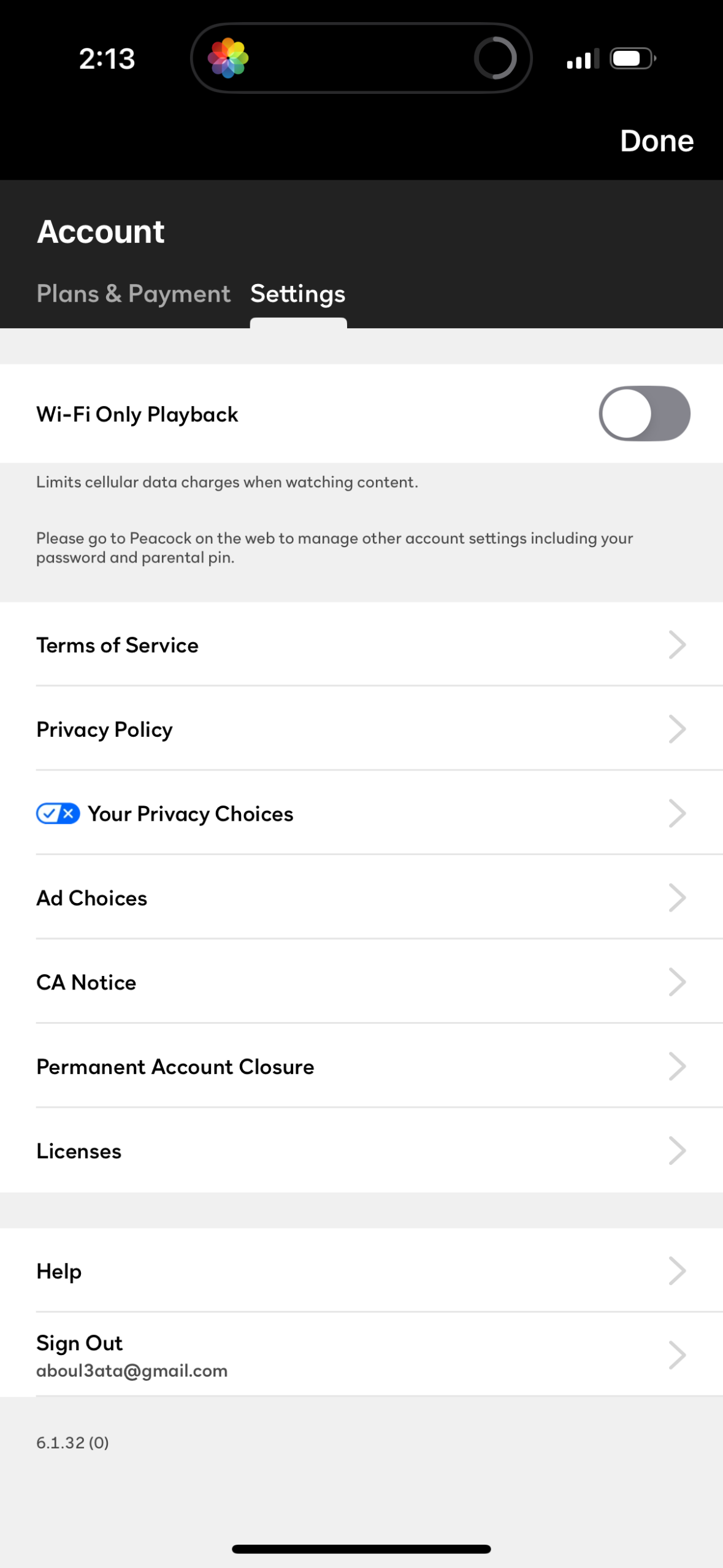Click the chevron beside Help
This screenshot has height=1568, width=723.
[677, 1271]
